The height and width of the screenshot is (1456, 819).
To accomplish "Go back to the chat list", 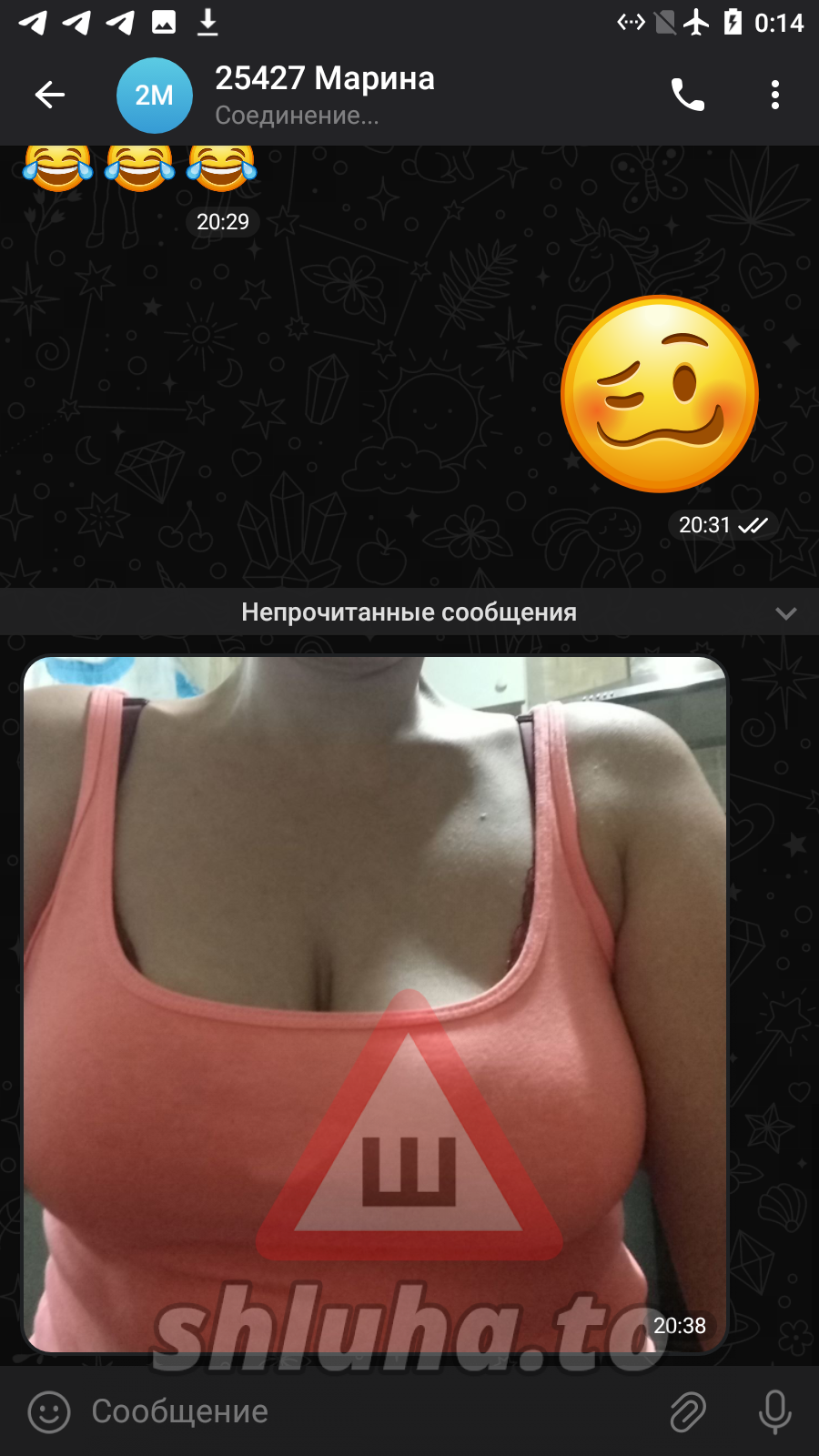I will 50,95.
